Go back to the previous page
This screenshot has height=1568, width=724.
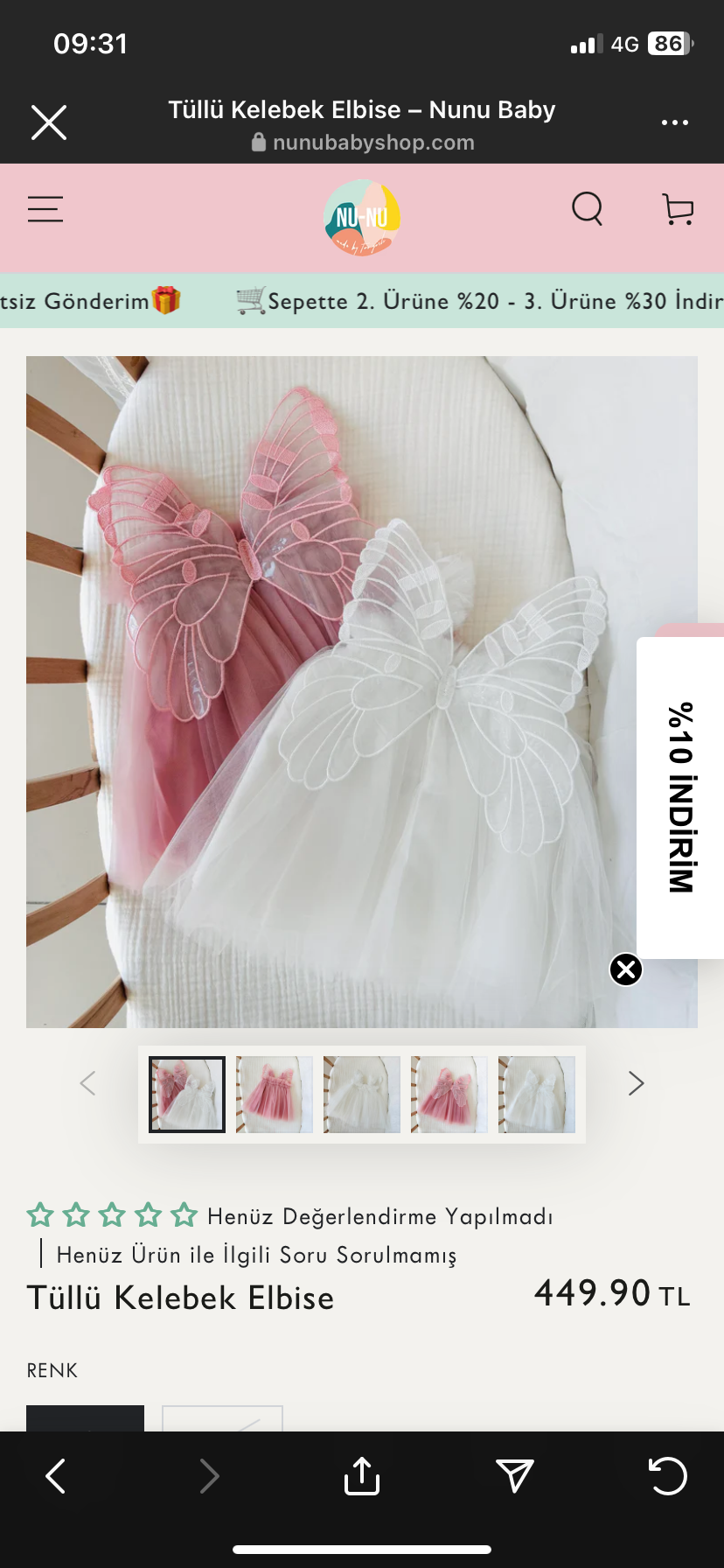pos(56,1476)
